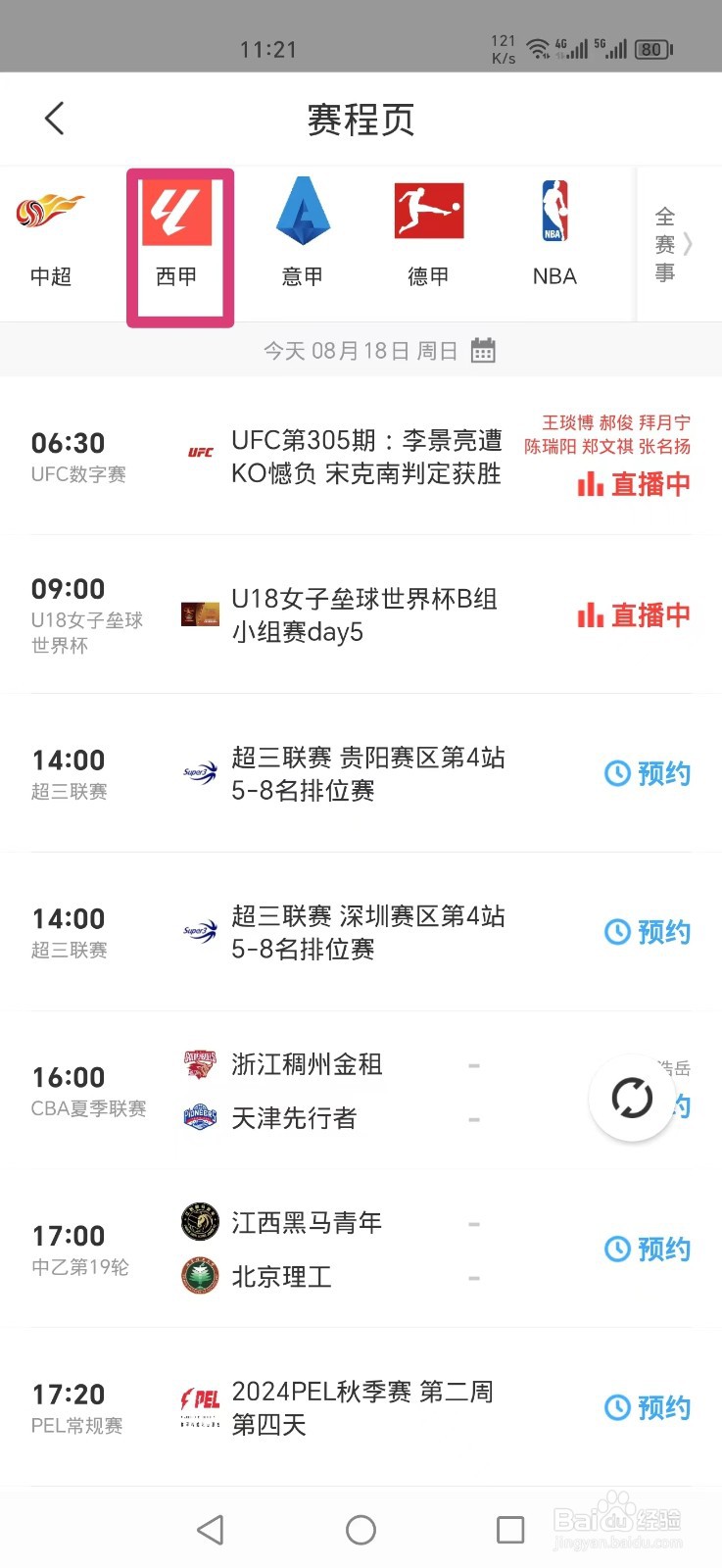Go back from the 赛程页 screen

pos(55,119)
